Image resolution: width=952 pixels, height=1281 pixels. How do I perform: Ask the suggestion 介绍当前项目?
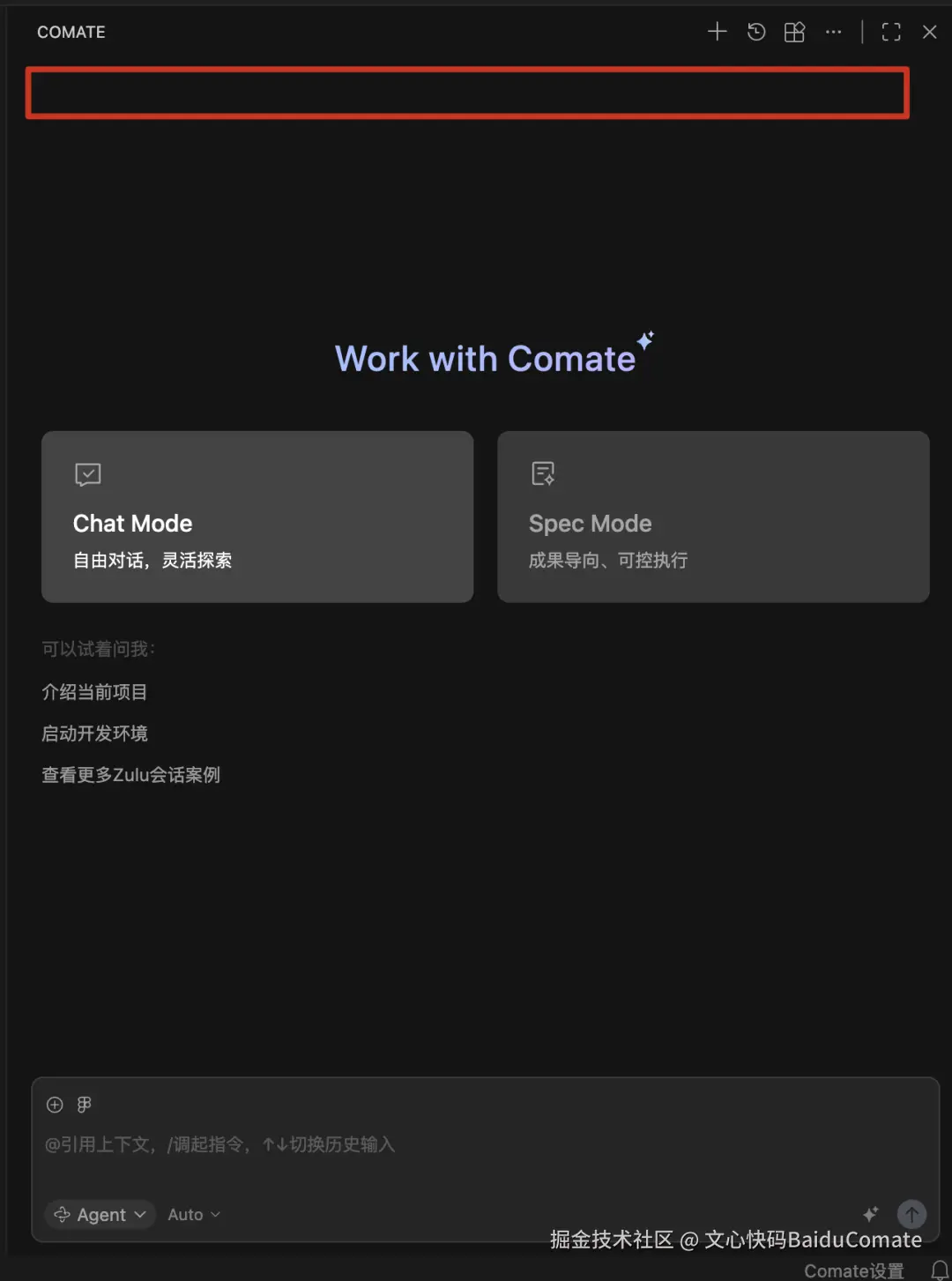(94, 692)
